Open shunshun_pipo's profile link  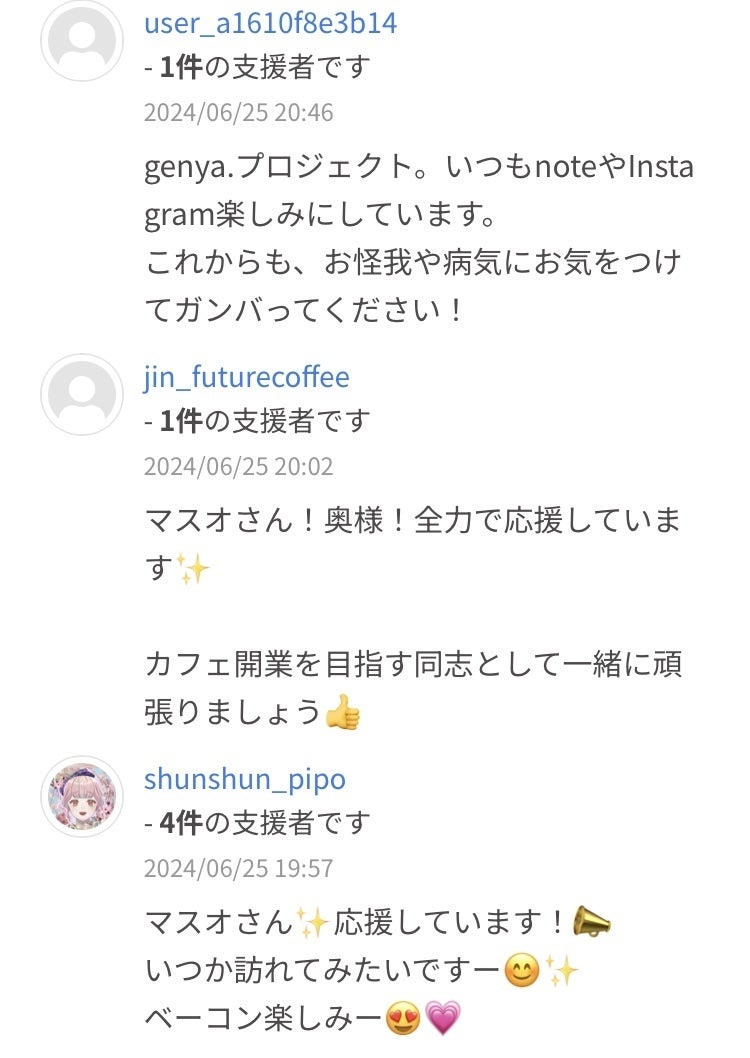(x=244, y=779)
